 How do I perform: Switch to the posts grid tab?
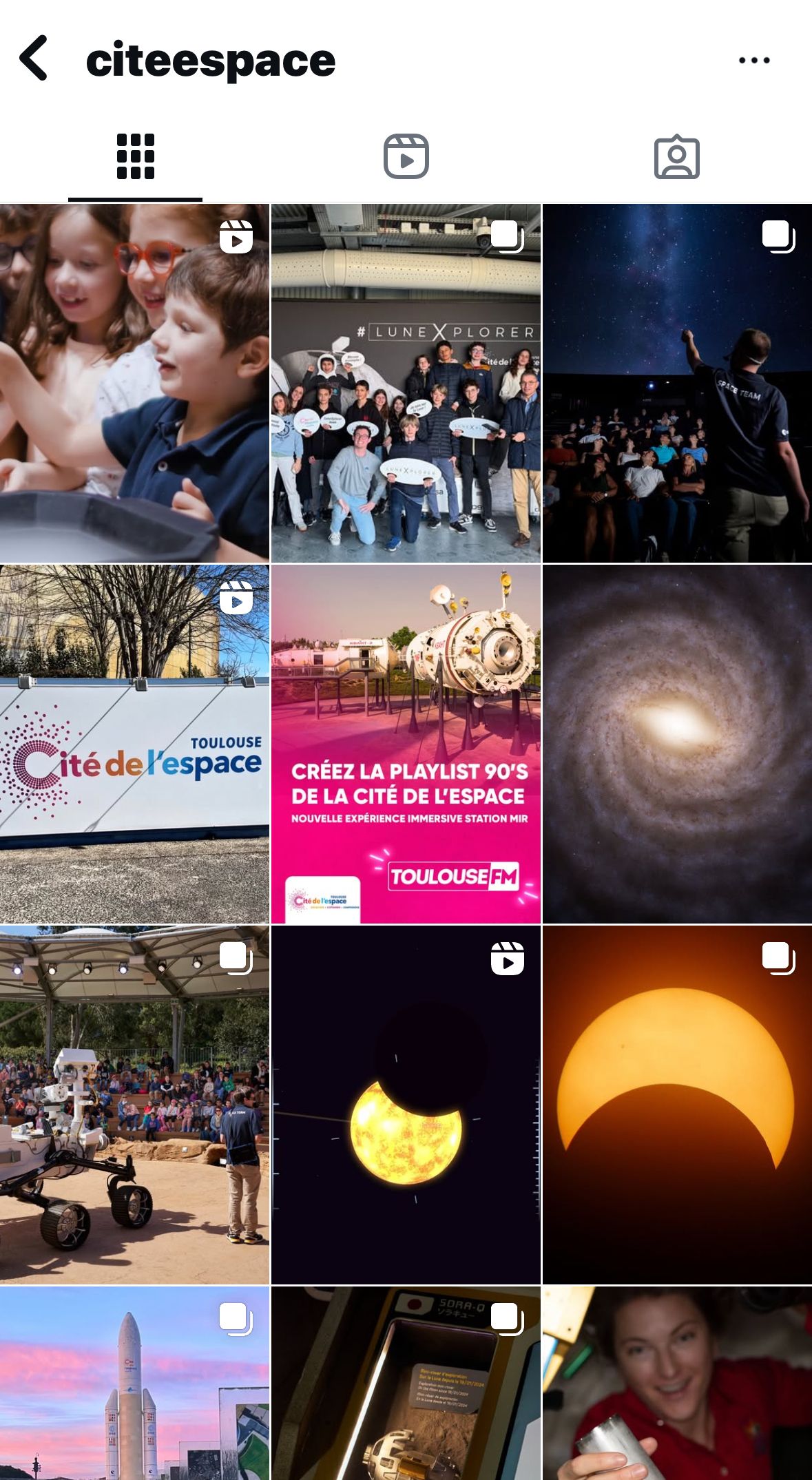coord(135,157)
